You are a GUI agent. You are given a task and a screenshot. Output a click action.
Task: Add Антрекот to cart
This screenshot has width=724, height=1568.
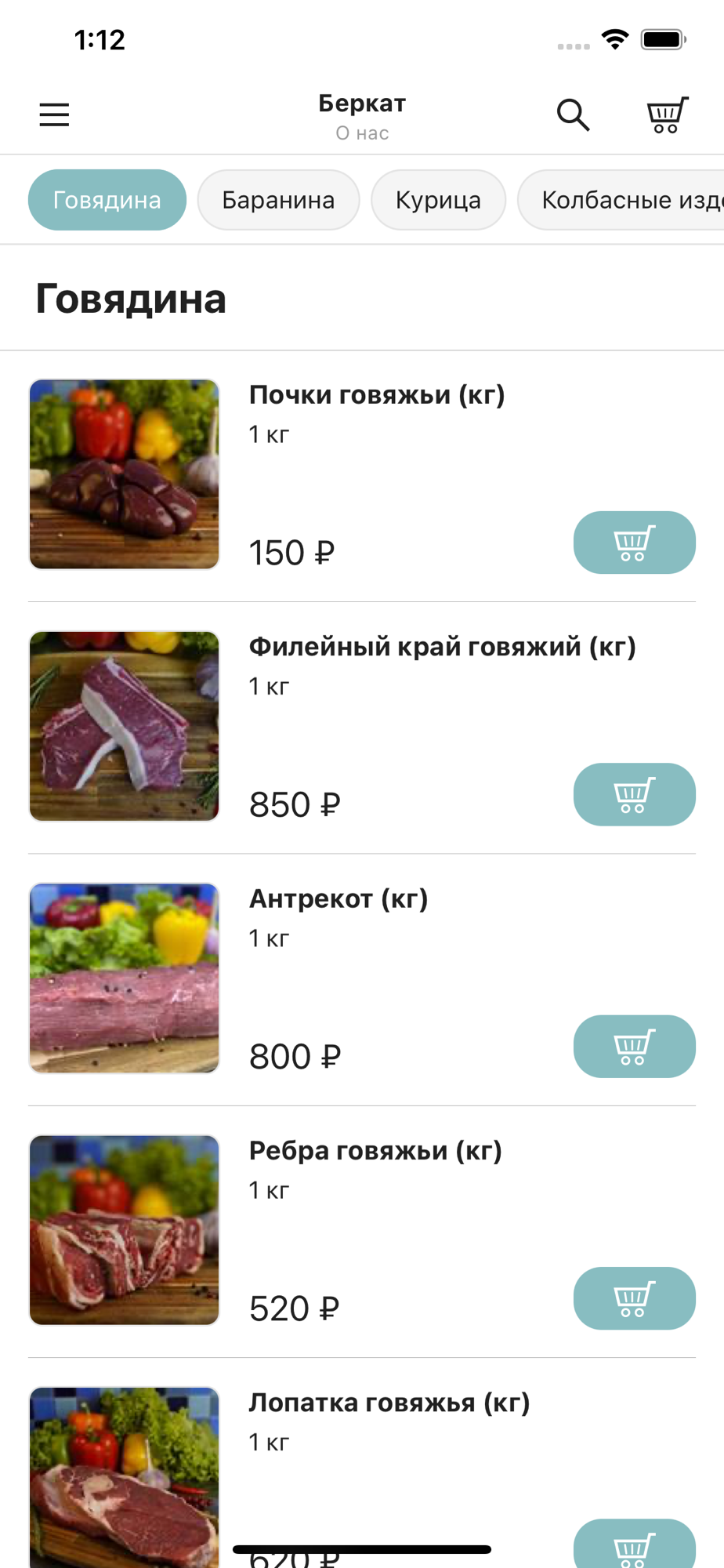(x=634, y=1047)
